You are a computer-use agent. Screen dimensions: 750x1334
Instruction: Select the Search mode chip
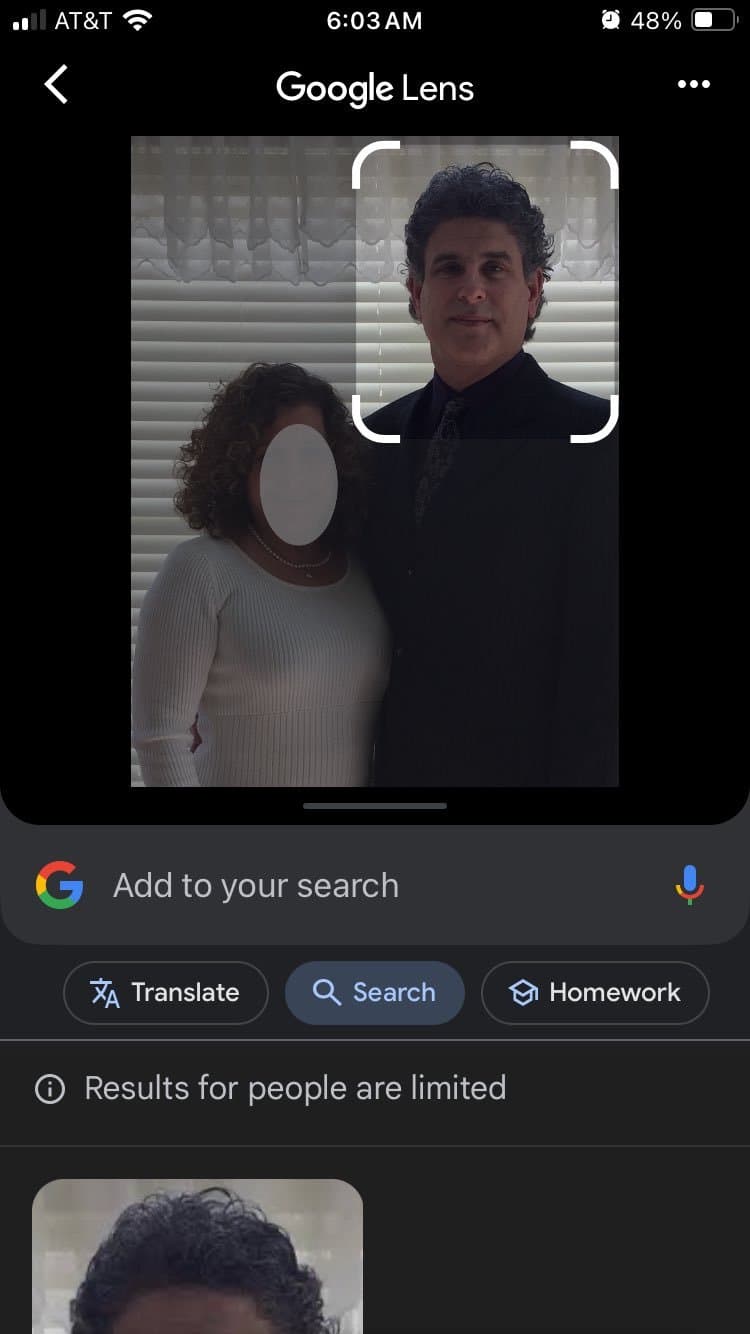pos(375,993)
